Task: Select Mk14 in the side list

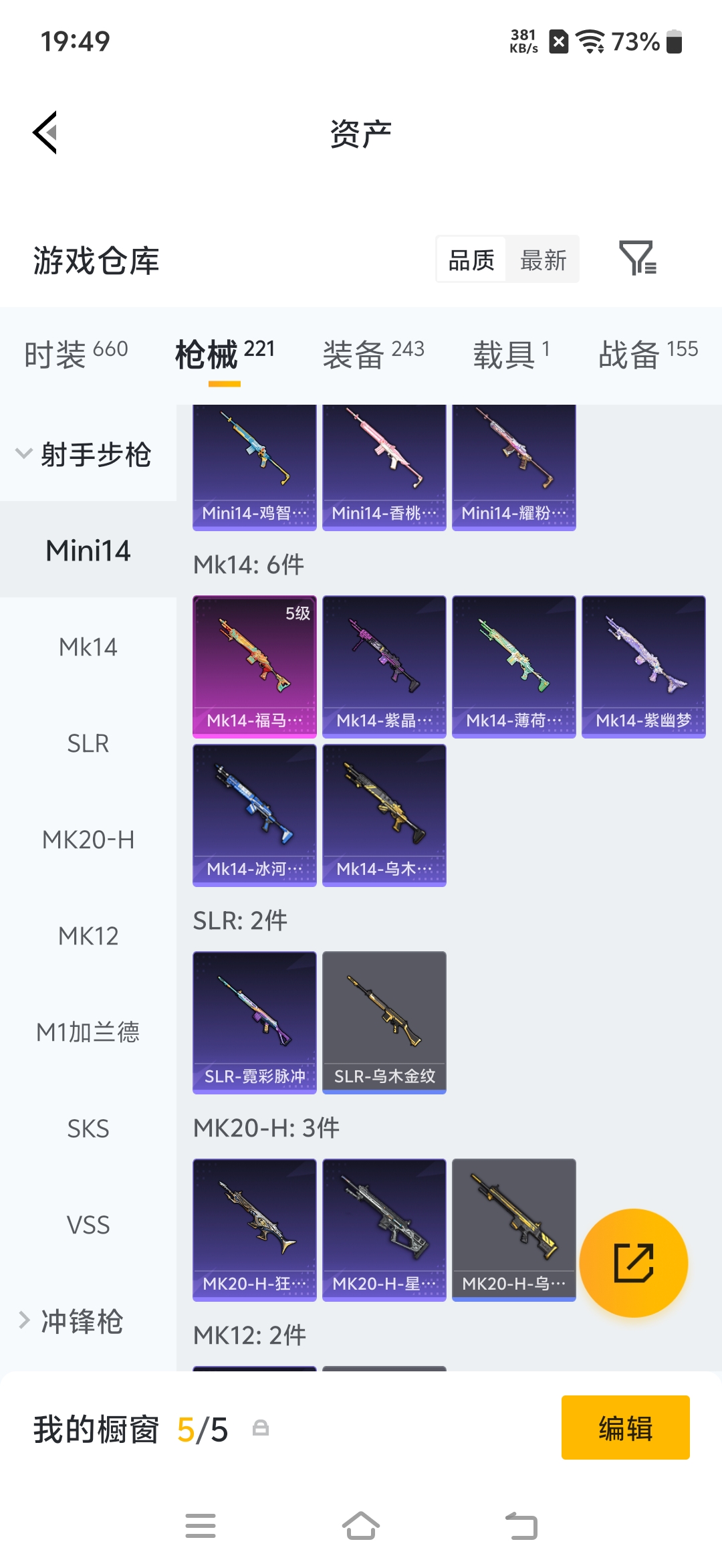Action: point(88,647)
